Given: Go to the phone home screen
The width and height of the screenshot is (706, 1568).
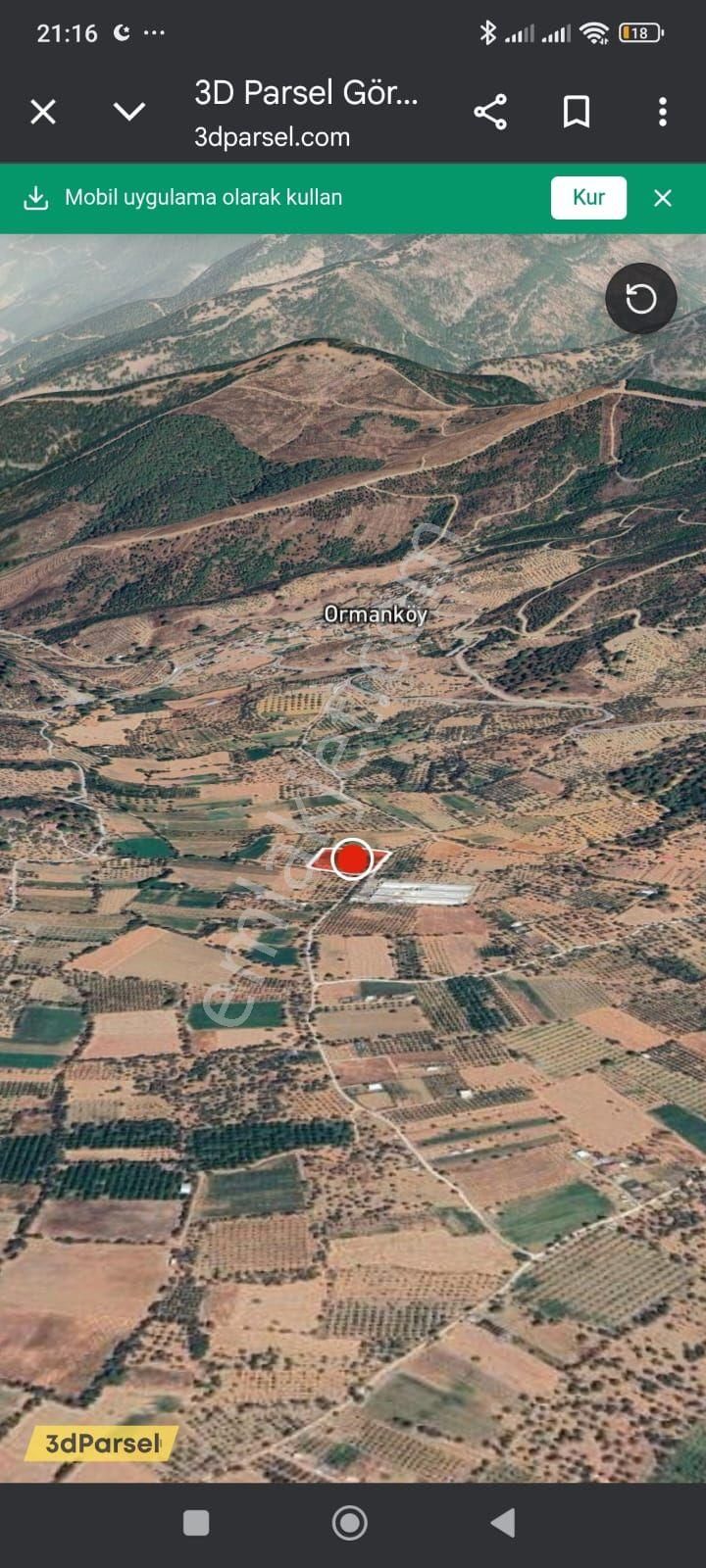Looking at the screenshot, I should [350, 1522].
